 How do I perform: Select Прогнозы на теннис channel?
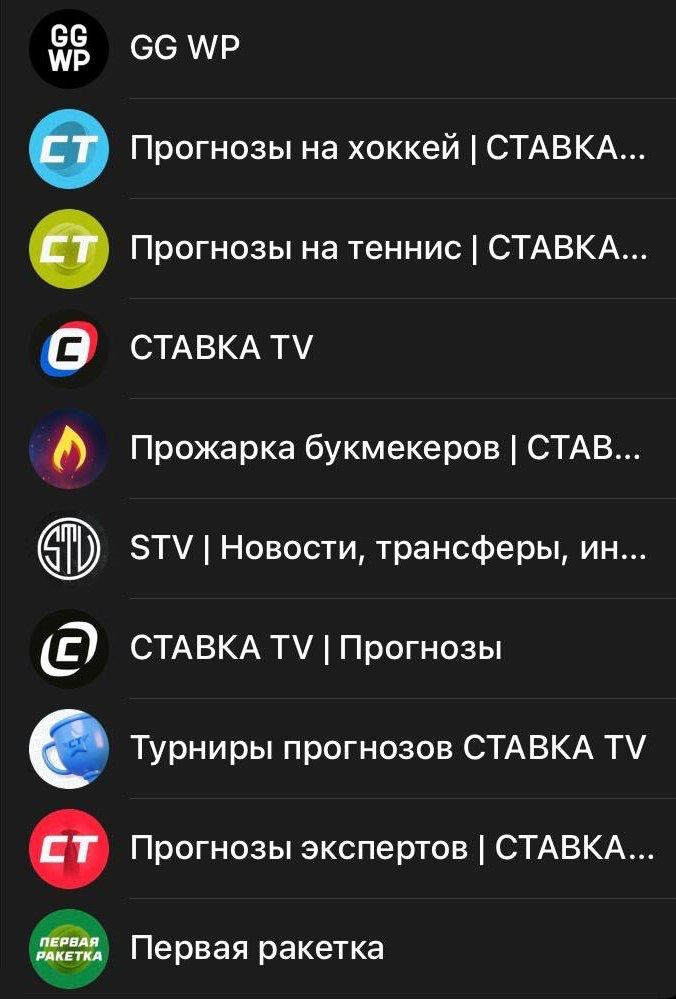388,248
